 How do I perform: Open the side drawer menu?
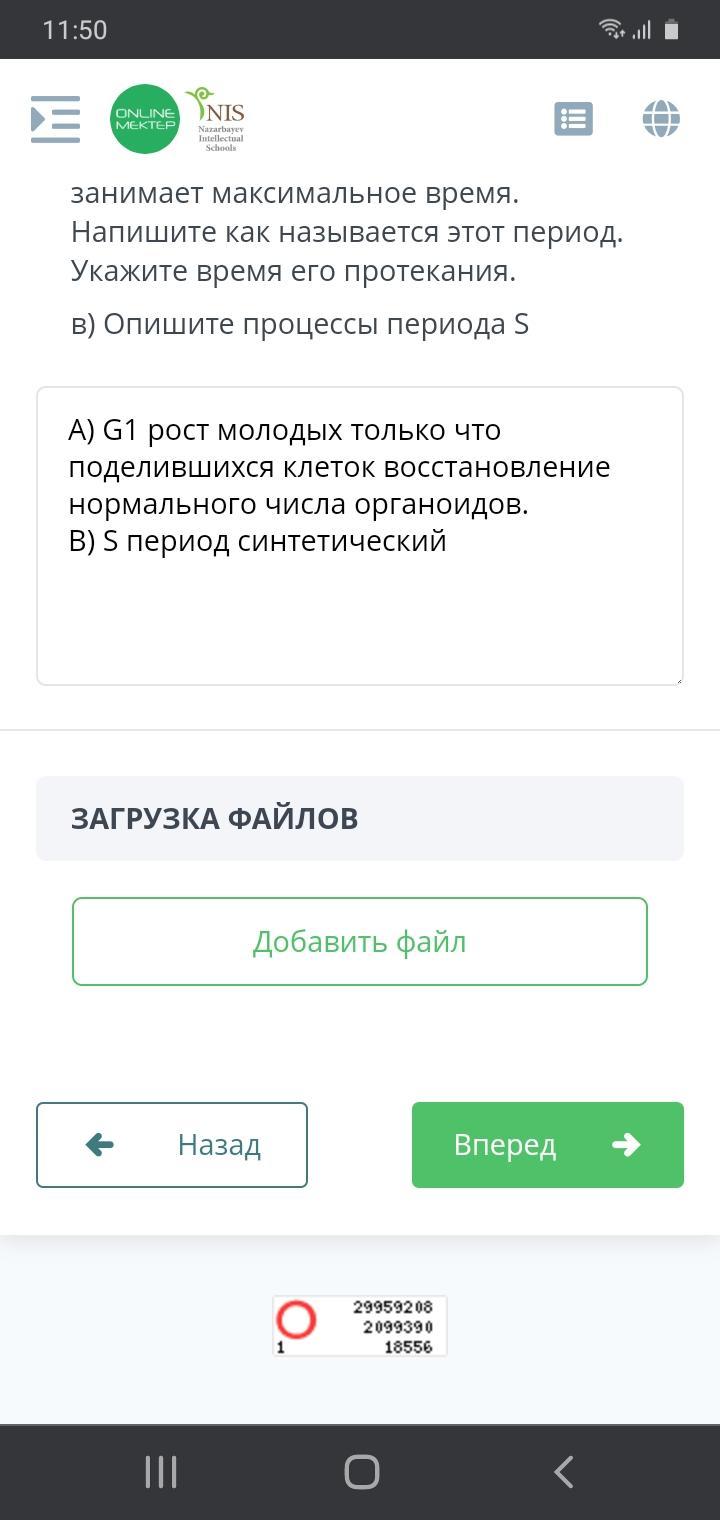[x=55, y=119]
